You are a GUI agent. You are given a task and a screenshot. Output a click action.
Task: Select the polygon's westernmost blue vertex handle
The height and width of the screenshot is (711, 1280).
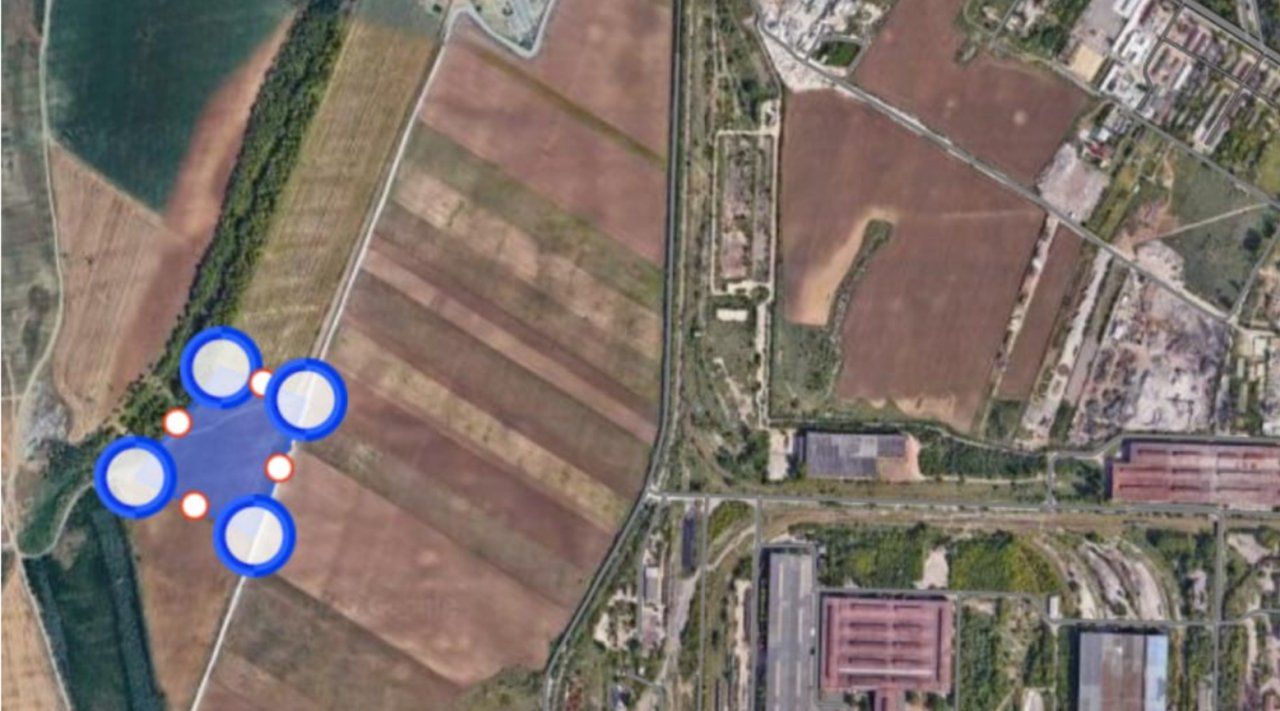(136, 476)
